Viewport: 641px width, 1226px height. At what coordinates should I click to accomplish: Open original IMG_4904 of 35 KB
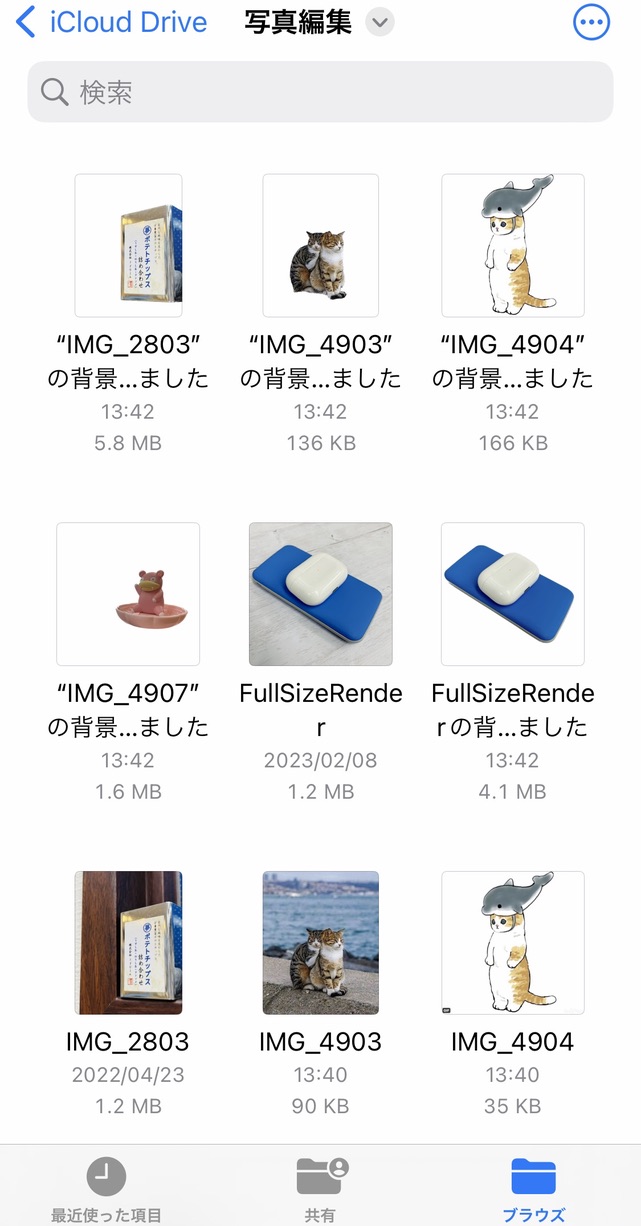(x=512, y=943)
